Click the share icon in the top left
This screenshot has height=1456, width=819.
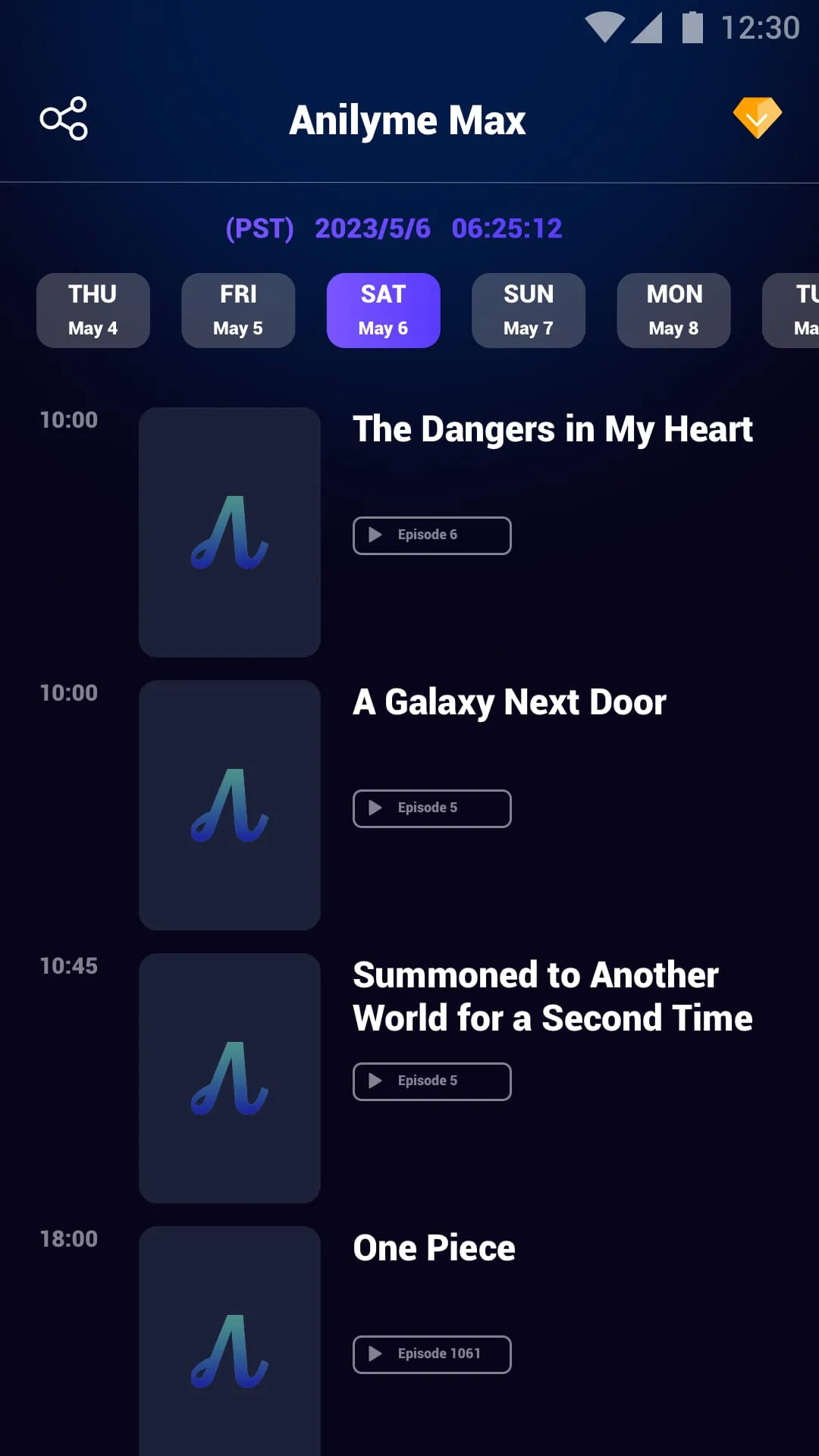point(64,118)
